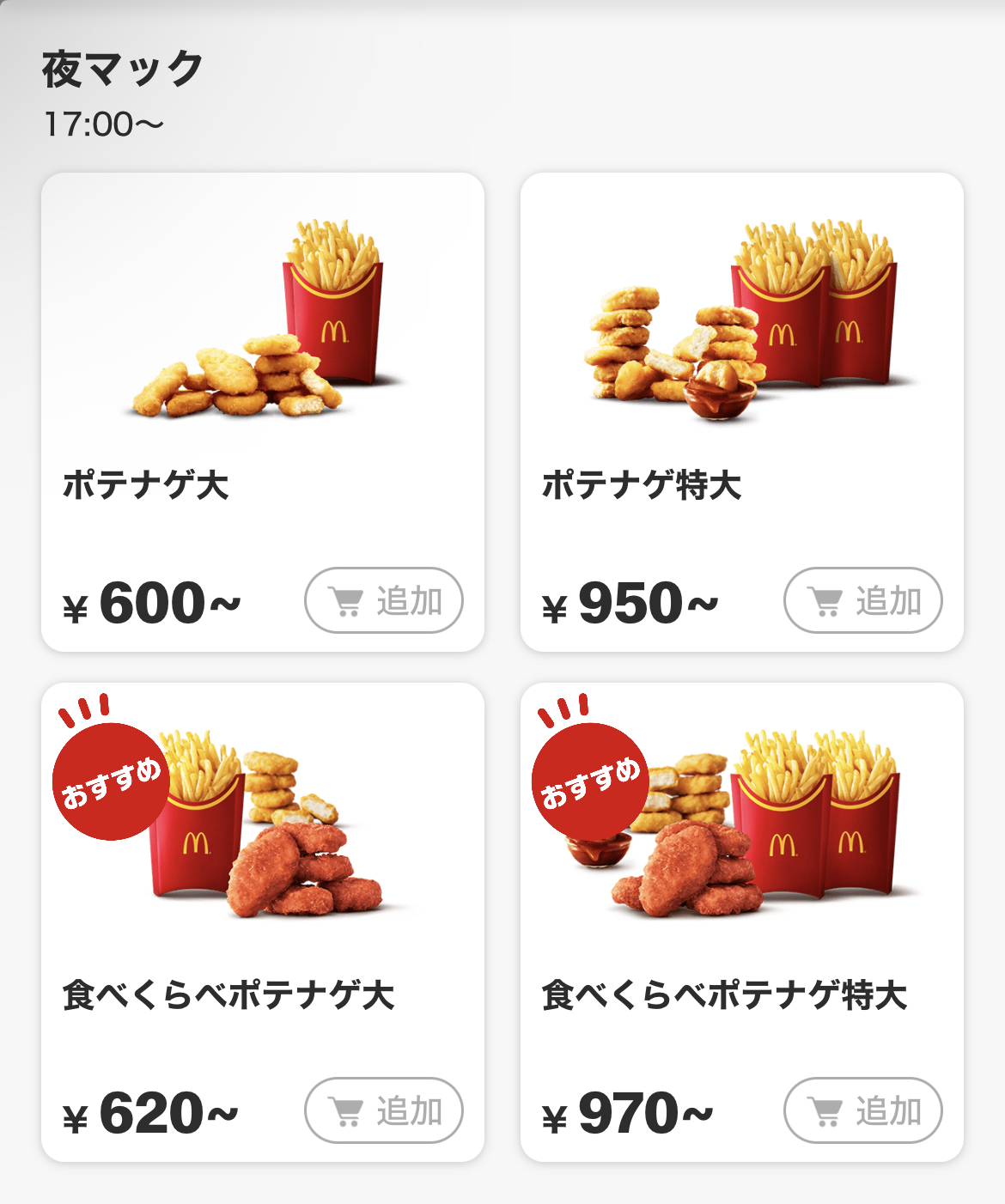
Task: Add ポテナゲ大 (¥600) to cart
Action: [x=383, y=600]
